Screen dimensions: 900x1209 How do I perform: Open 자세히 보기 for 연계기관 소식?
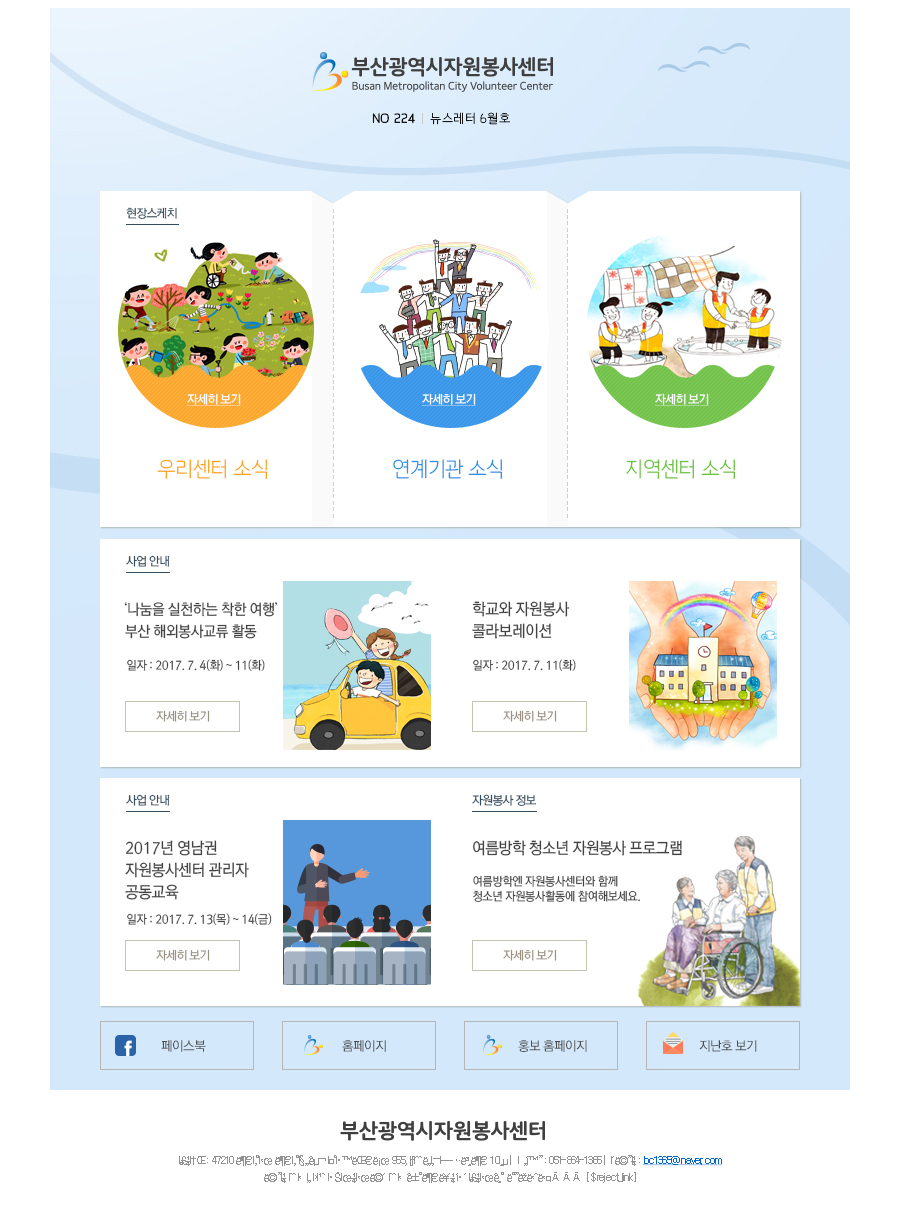click(x=448, y=399)
